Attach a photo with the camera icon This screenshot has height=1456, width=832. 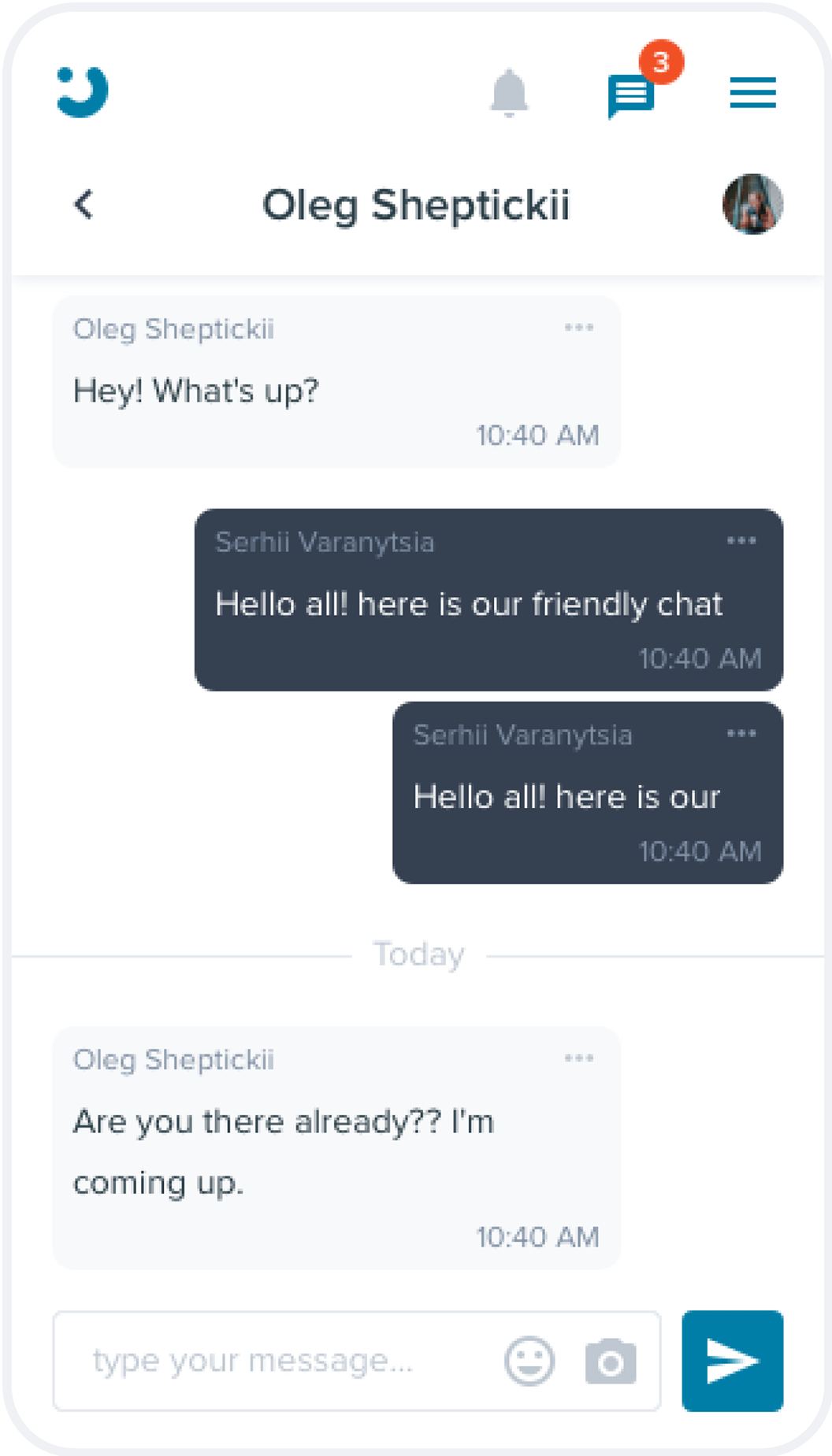(611, 1361)
